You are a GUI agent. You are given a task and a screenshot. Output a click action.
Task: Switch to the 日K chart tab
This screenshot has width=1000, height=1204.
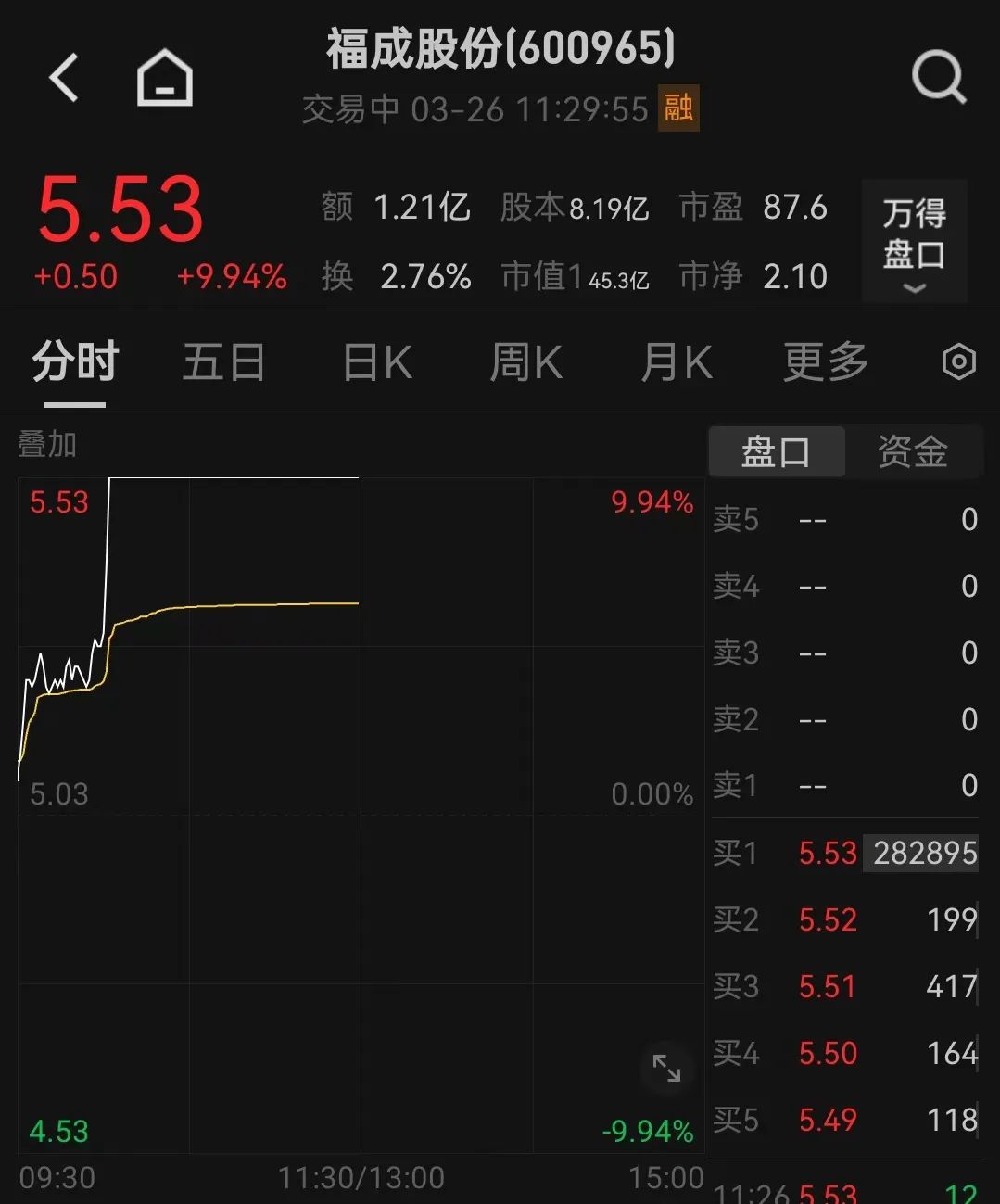click(377, 362)
